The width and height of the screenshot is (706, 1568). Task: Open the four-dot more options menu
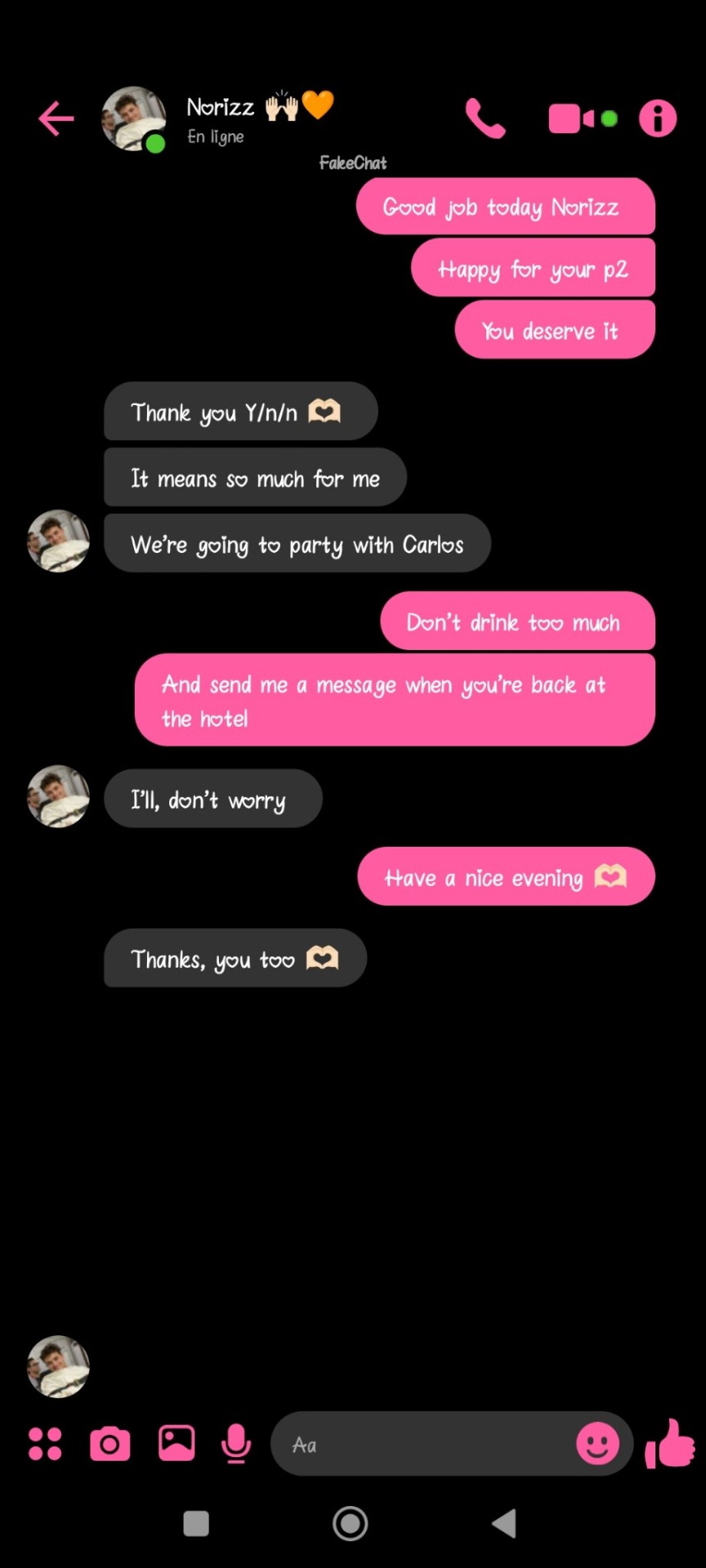45,1444
